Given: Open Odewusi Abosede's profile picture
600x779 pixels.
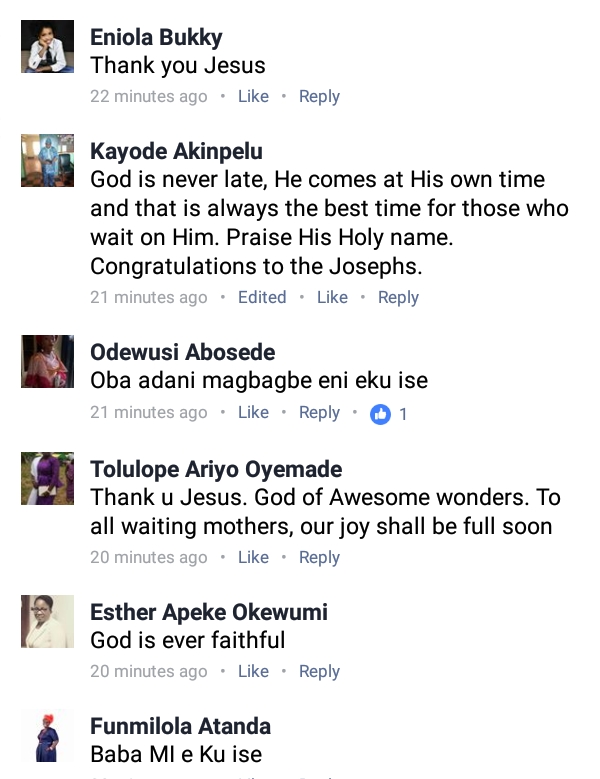Looking at the screenshot, I should click(x=48, y=361).
